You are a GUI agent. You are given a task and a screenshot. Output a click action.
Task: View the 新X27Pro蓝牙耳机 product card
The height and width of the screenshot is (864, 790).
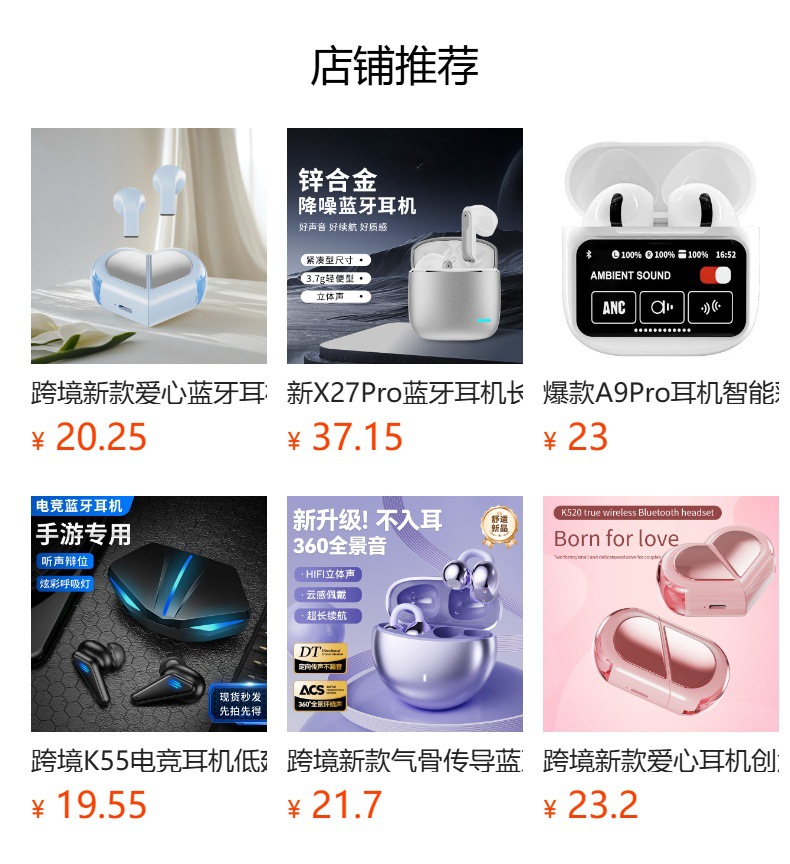point(404,246)
